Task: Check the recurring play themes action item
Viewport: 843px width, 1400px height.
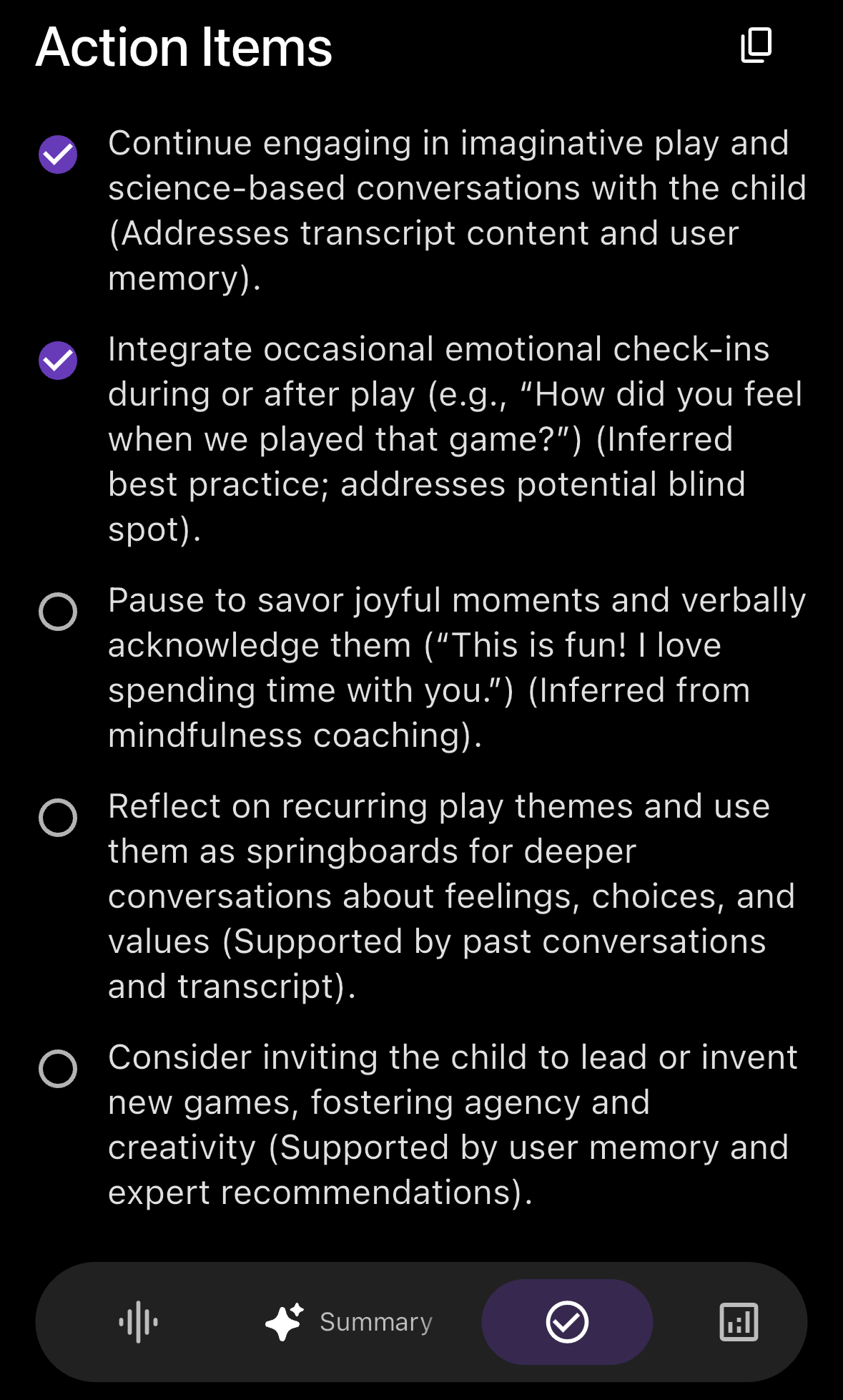Action: pos(58,816)
